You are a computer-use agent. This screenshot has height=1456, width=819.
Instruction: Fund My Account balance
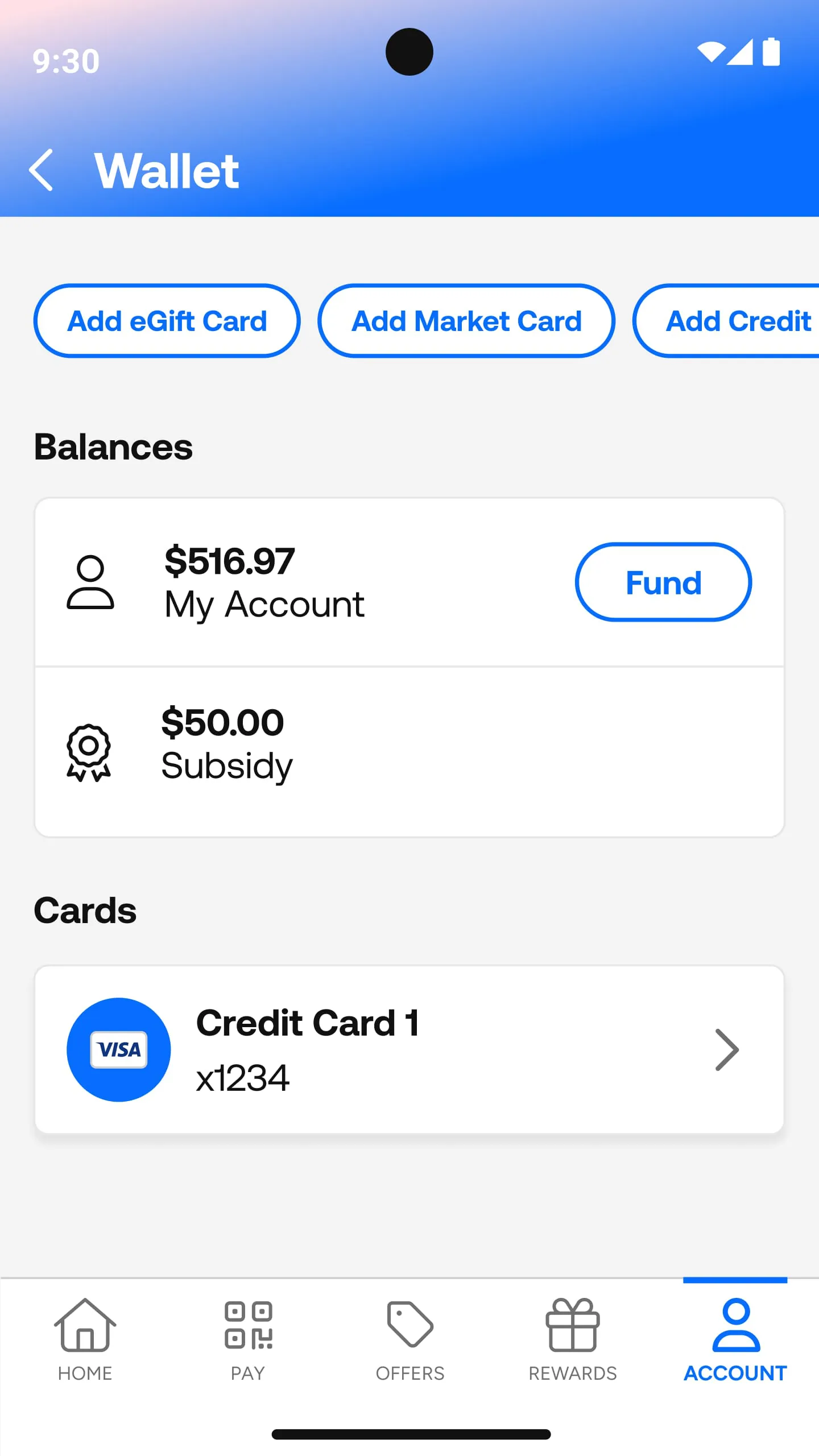[663, 582]
